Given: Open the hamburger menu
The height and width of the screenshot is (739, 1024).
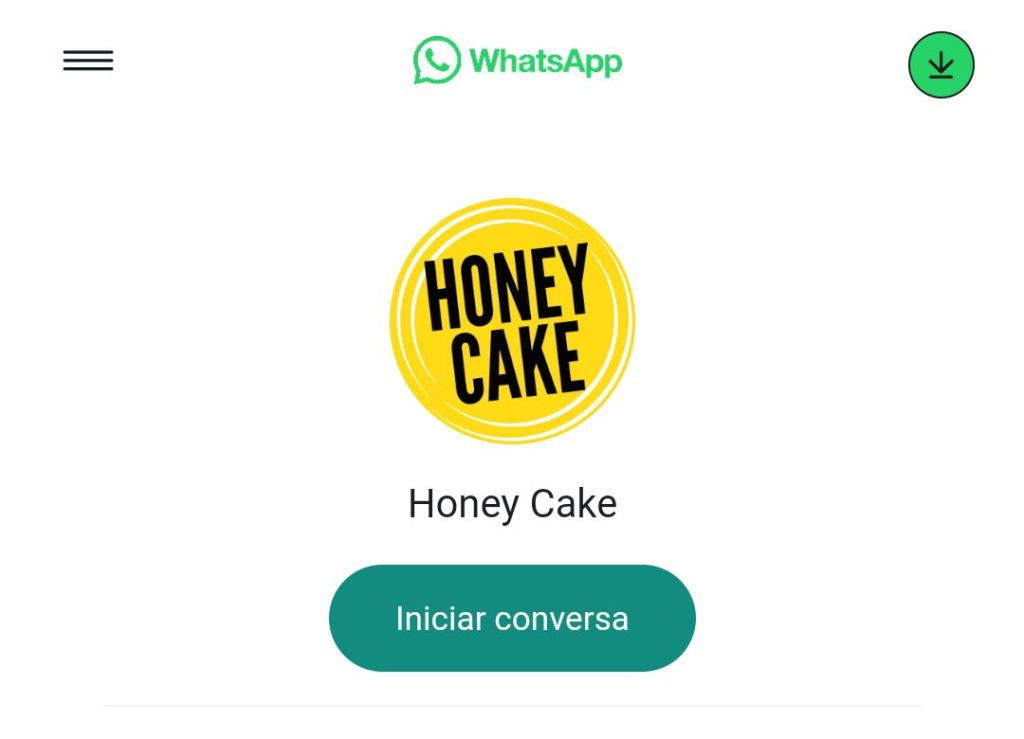Looking at the screenshot, I should click(88, 61).
